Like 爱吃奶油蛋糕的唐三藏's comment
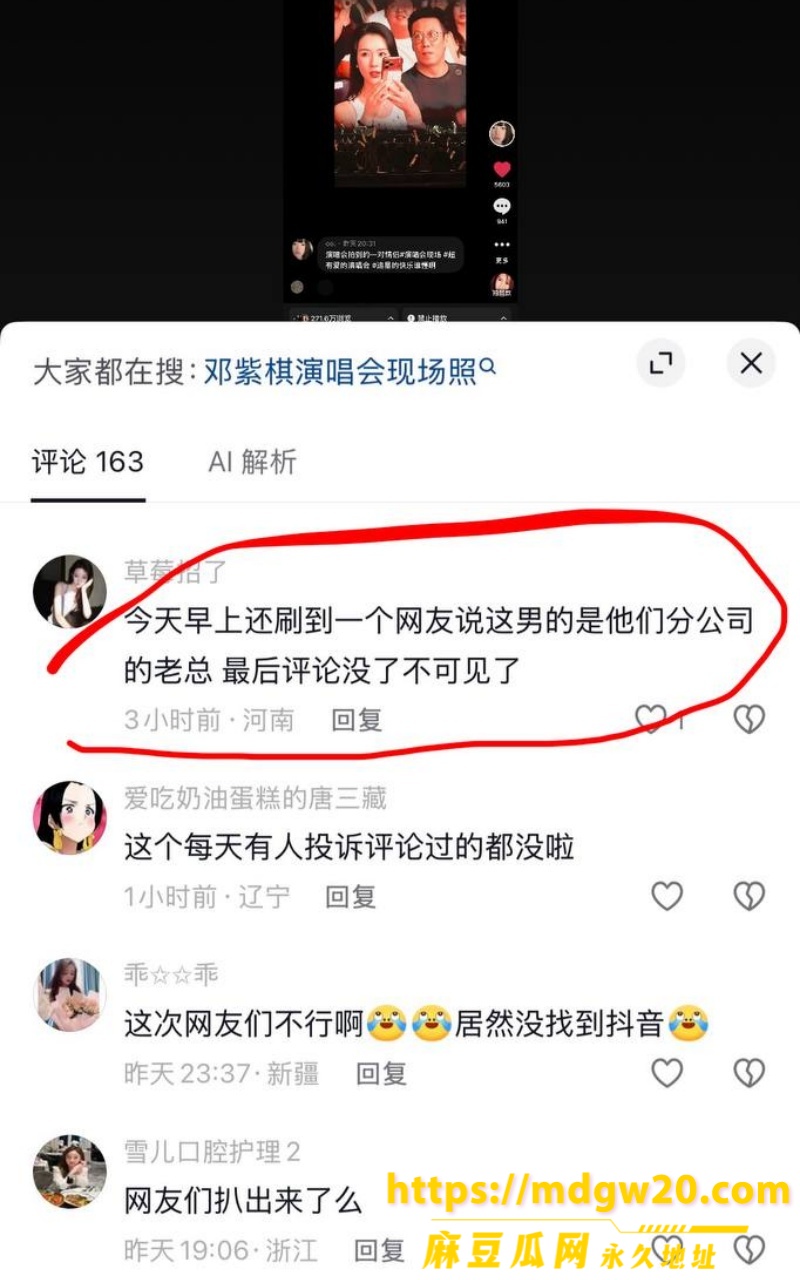This screenshot has width=800, height=1280. pos(667,896)
